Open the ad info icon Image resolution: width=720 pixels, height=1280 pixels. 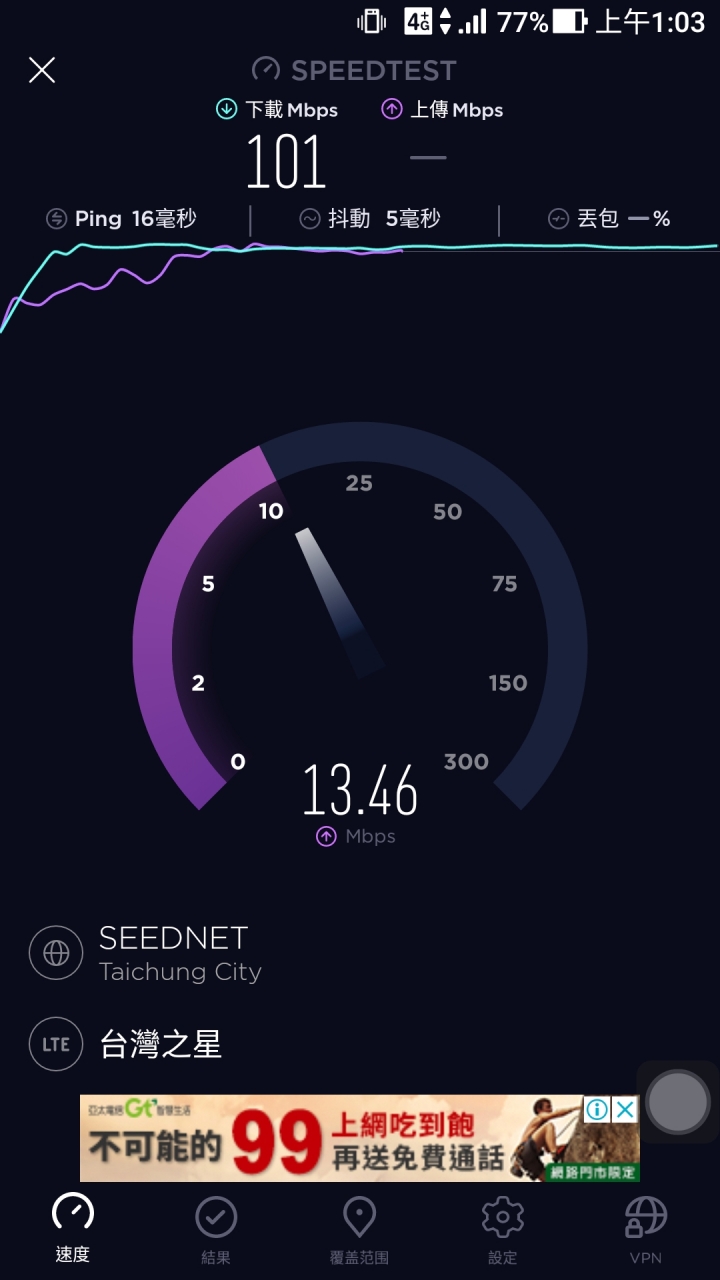[x=597, y=1109]
